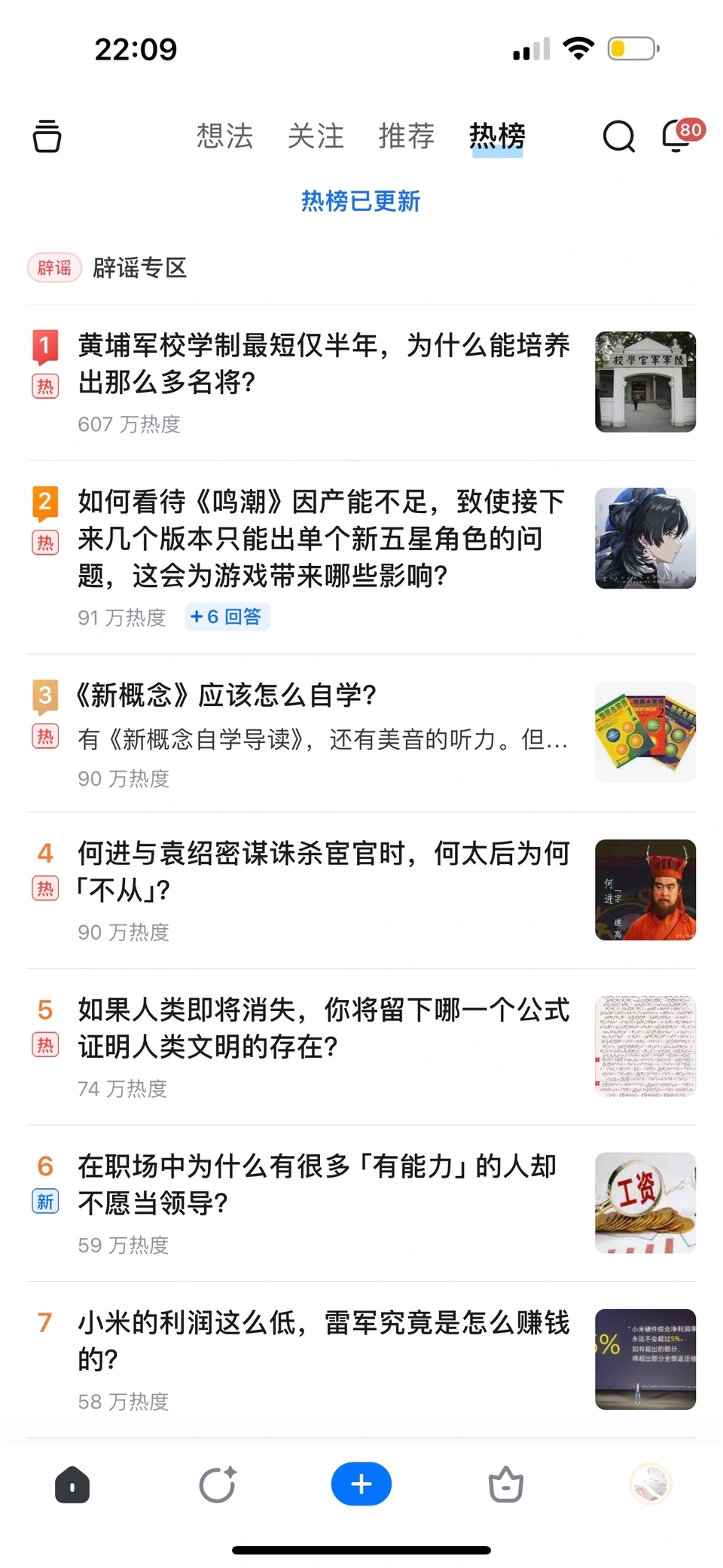The image size is (723, 1568).
Task: Open the notifications bell with 80 badge
Action: coord(678,136)
